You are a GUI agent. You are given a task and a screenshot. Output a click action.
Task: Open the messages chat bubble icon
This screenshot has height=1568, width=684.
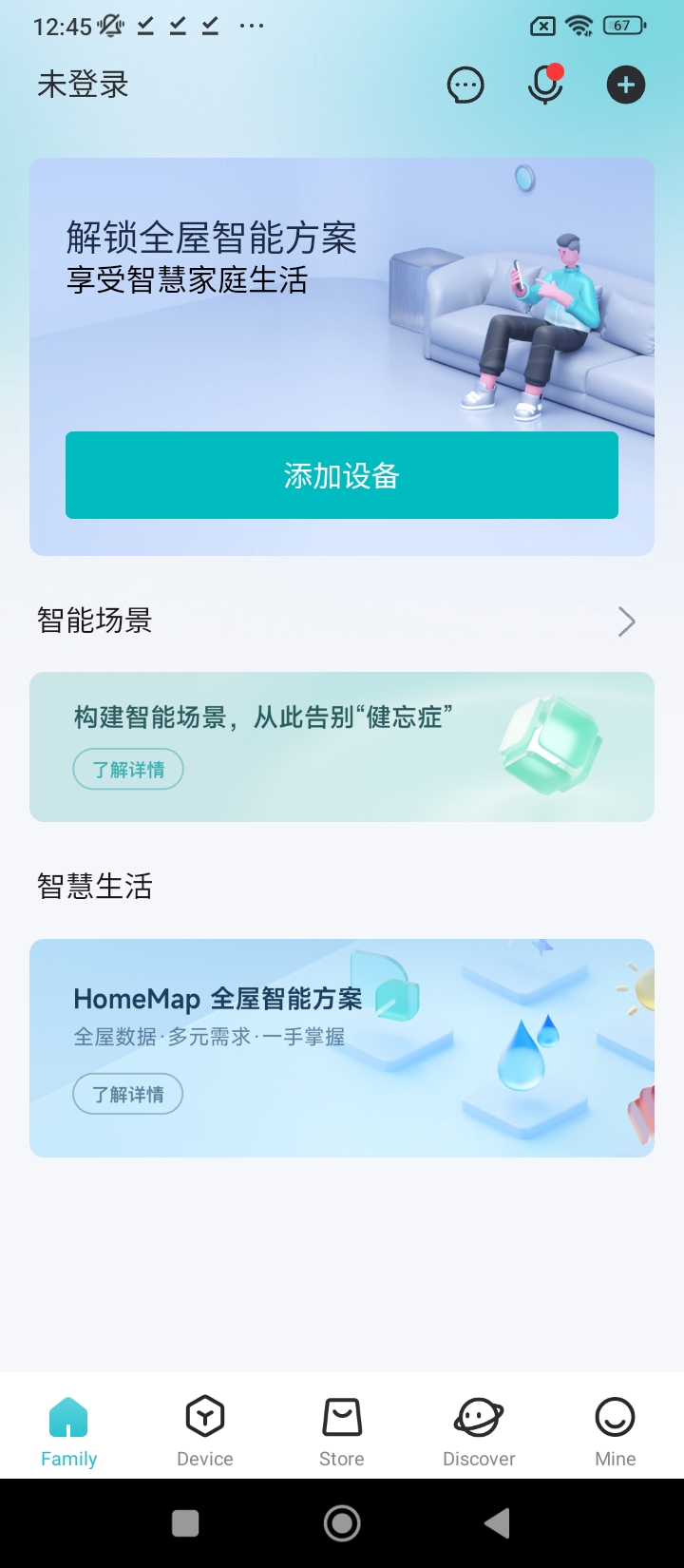tap(465, 86)
